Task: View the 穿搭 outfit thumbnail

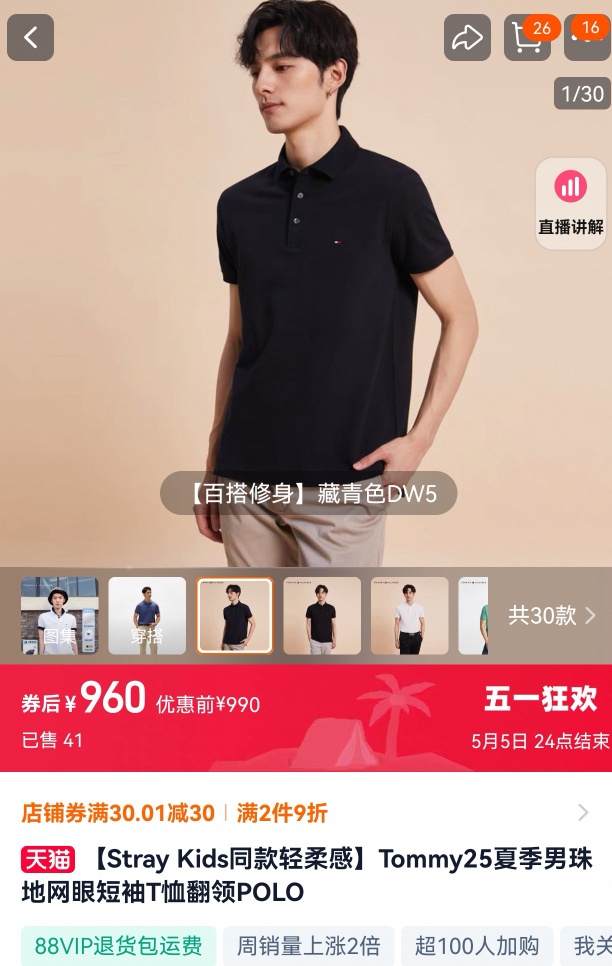Action: 147,615
